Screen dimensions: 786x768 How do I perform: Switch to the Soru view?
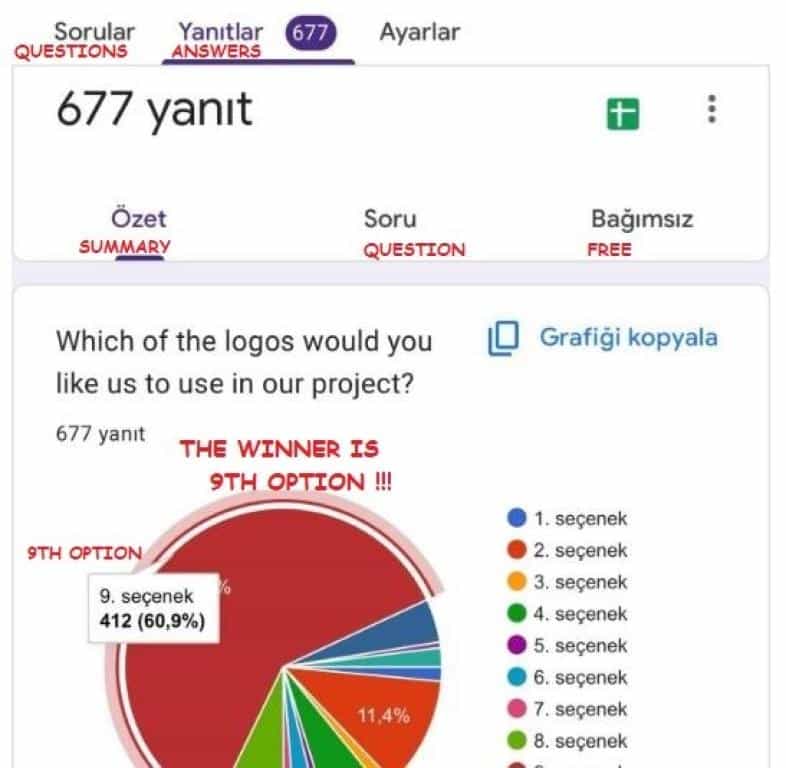coord(390,219)
